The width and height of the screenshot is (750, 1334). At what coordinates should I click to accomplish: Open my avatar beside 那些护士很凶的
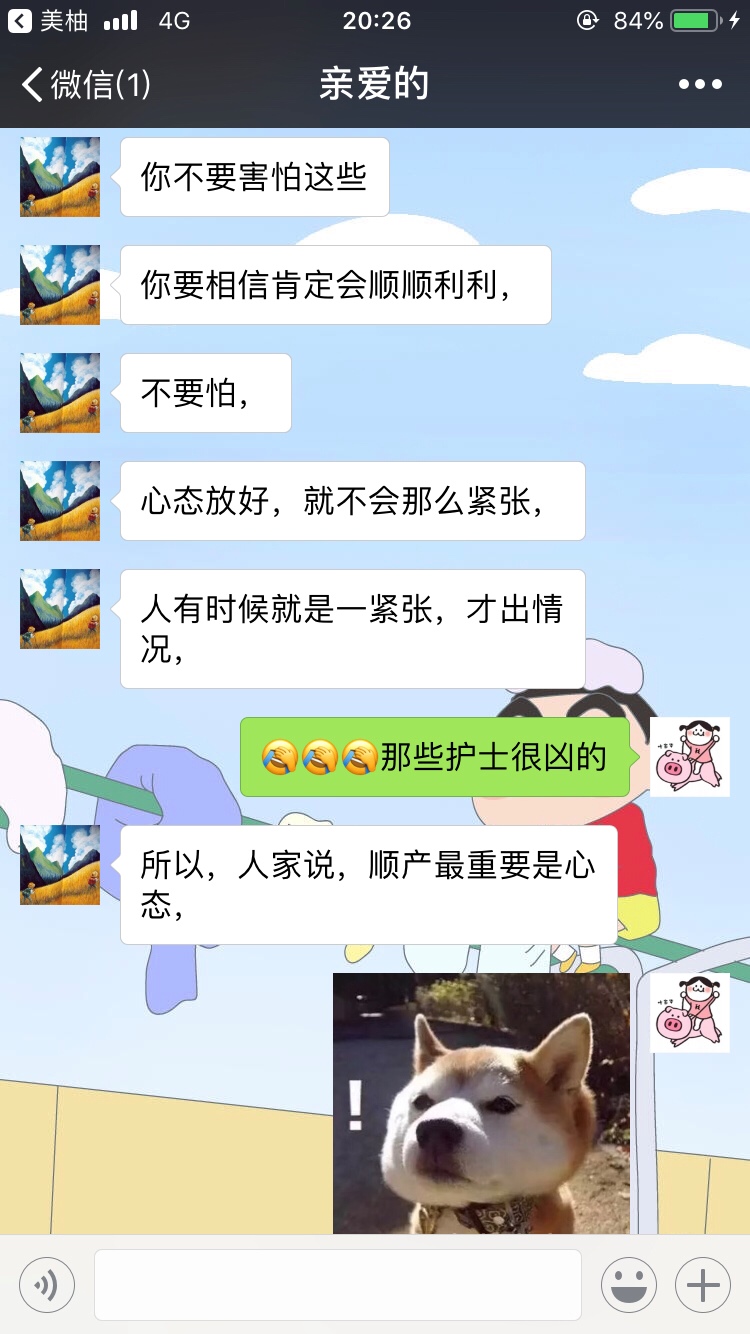click(x=690, y=757)
